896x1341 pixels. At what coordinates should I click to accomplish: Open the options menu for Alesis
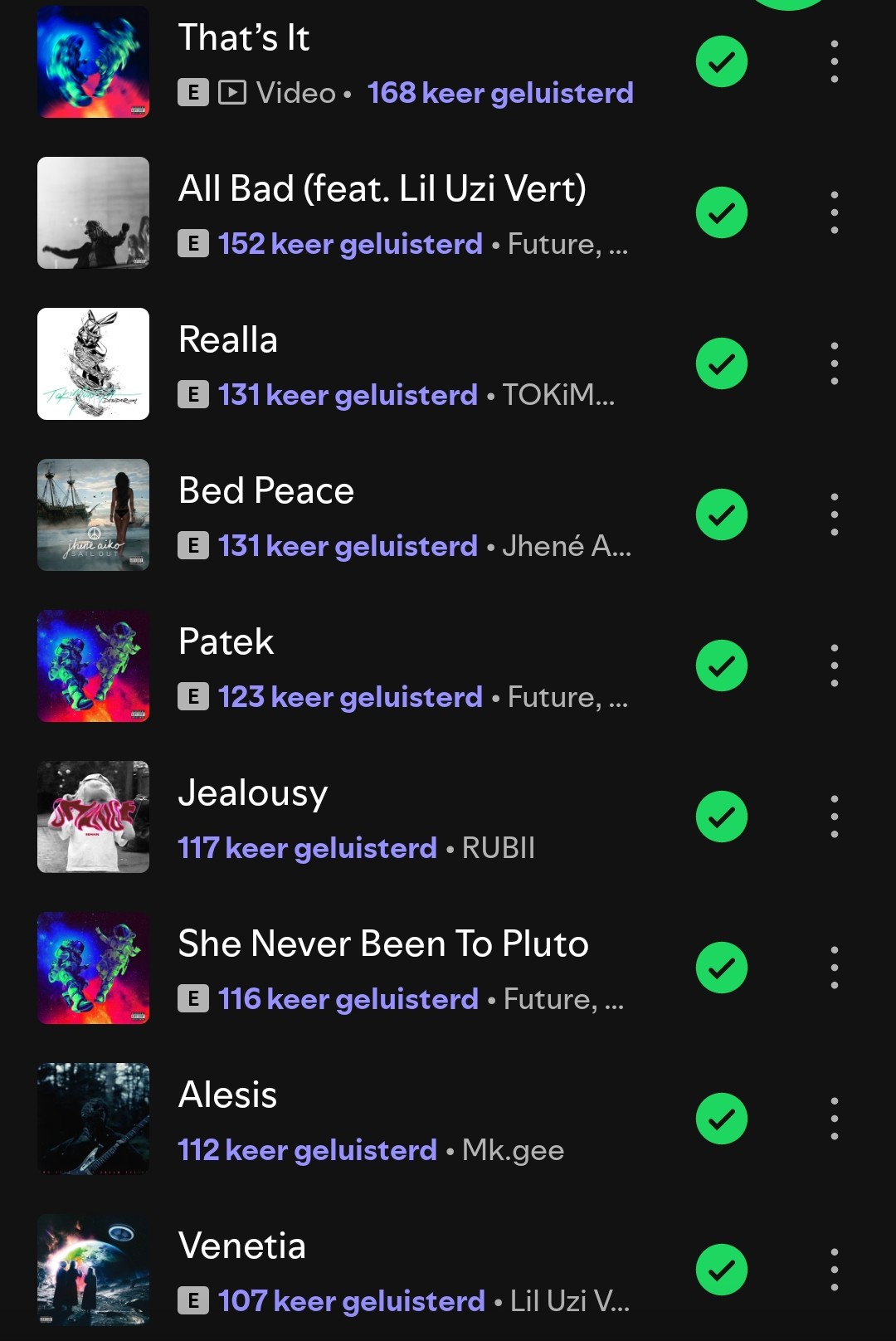click(834, 1119)
